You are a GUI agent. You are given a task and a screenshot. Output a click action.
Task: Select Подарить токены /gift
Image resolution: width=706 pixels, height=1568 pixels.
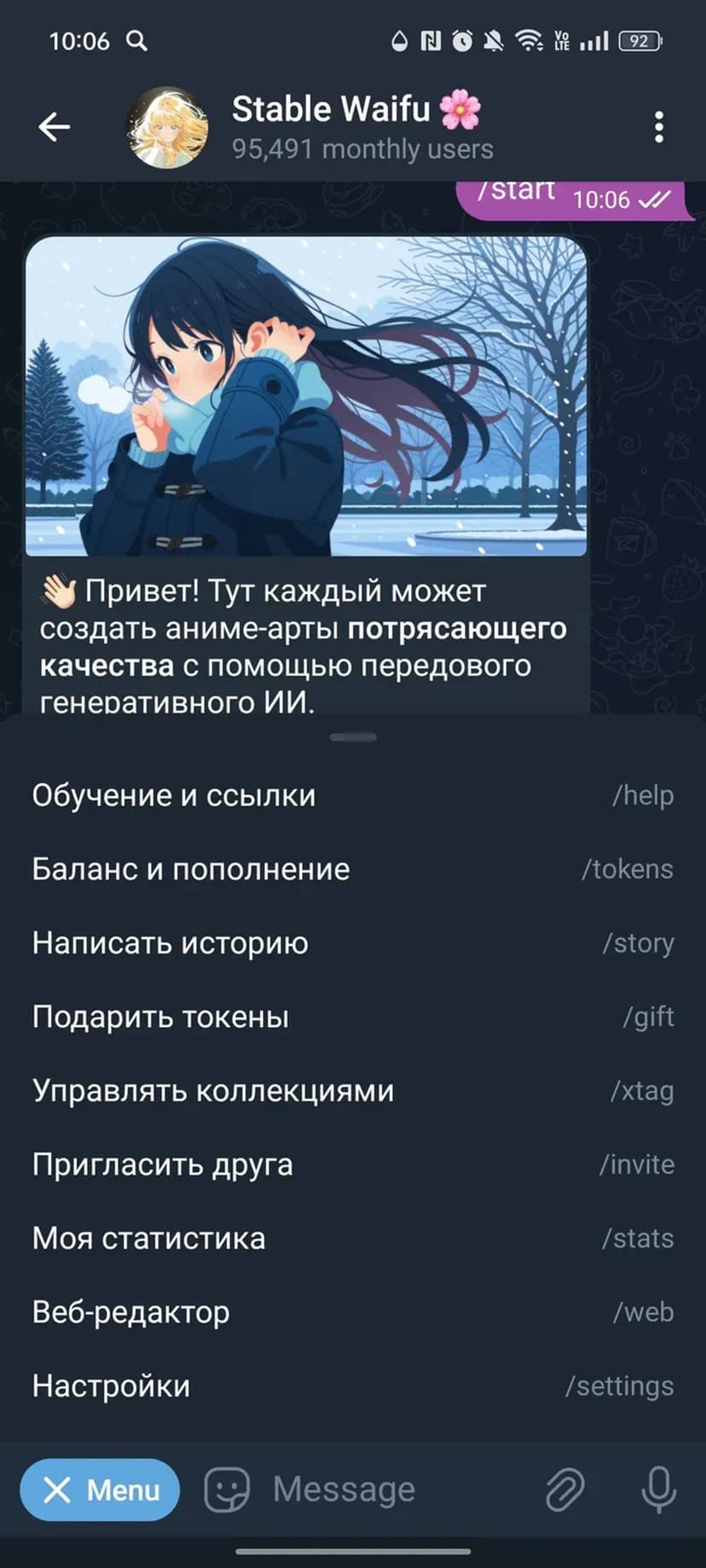click(353, 1017)
